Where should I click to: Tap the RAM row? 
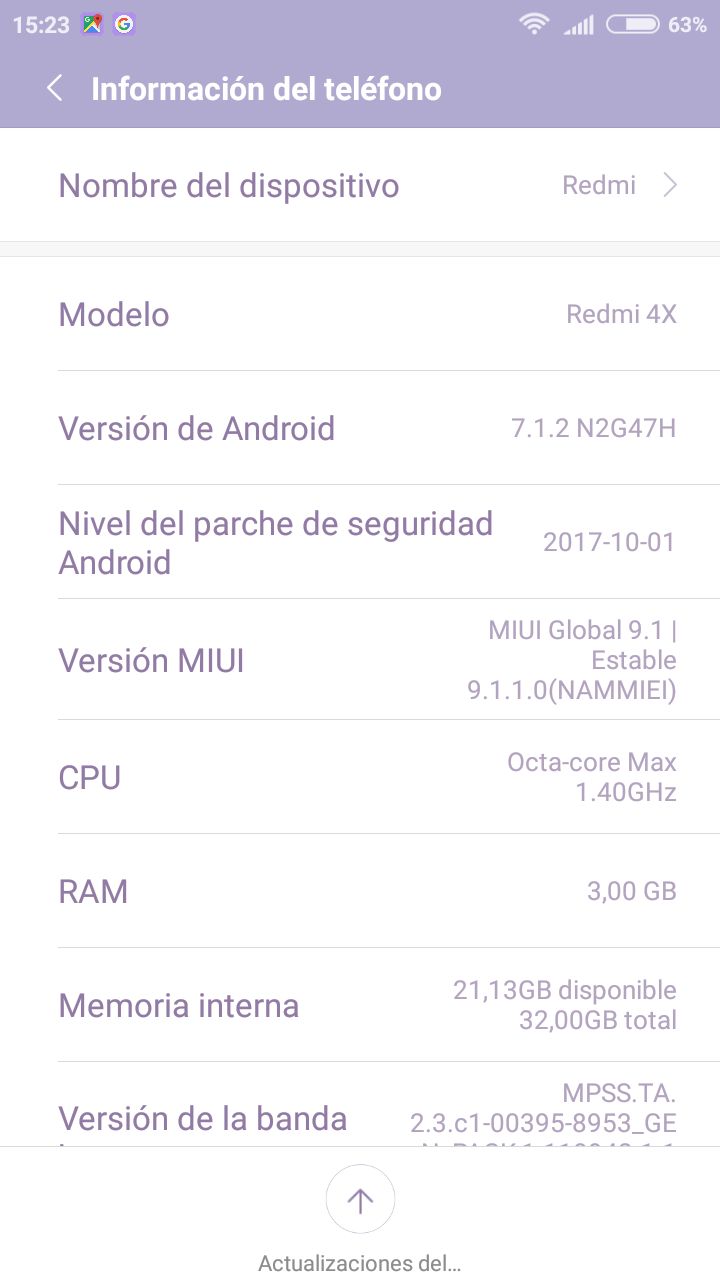(x=360, y=891)
